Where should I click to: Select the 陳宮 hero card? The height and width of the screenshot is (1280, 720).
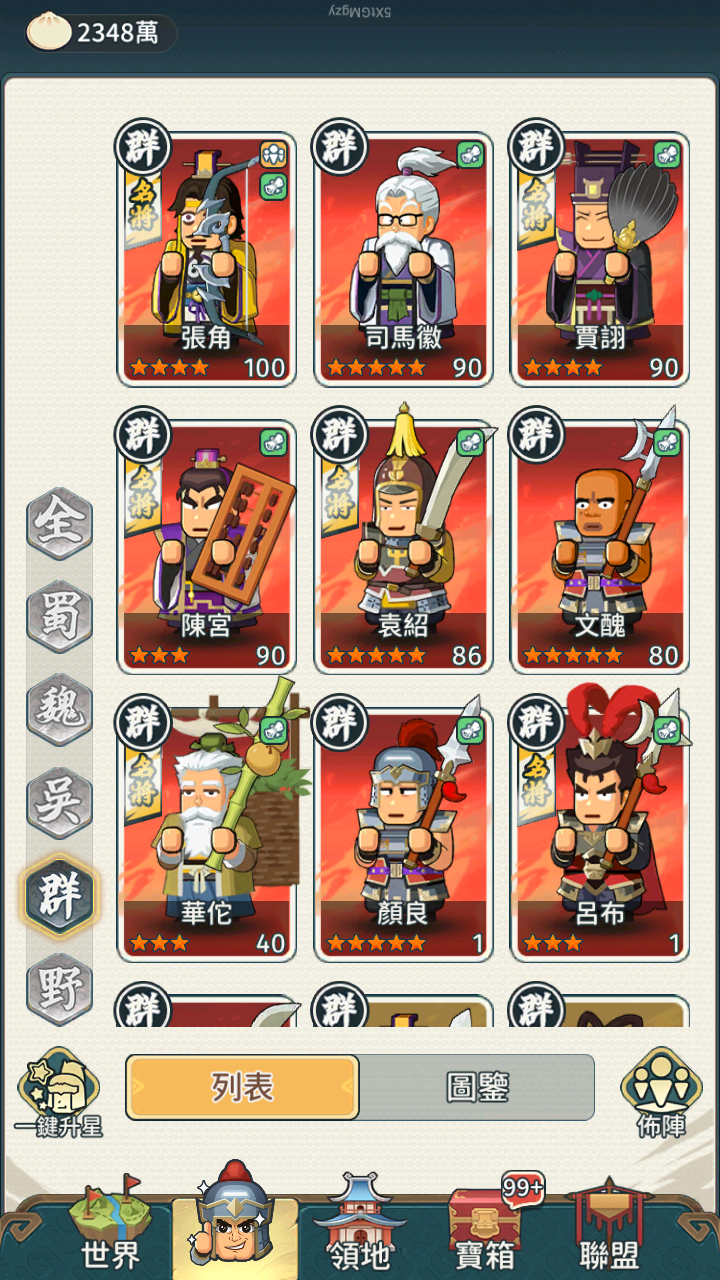[x=207, y=546]
